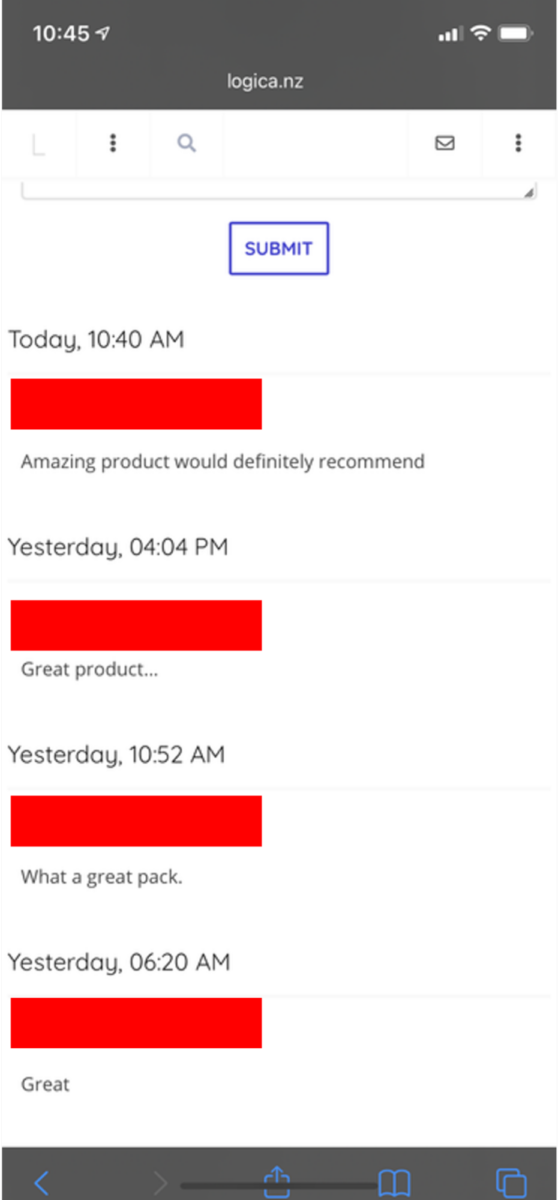Open Safari bookmarks
Screen dimensions: 558x1200
(394, 1185)
